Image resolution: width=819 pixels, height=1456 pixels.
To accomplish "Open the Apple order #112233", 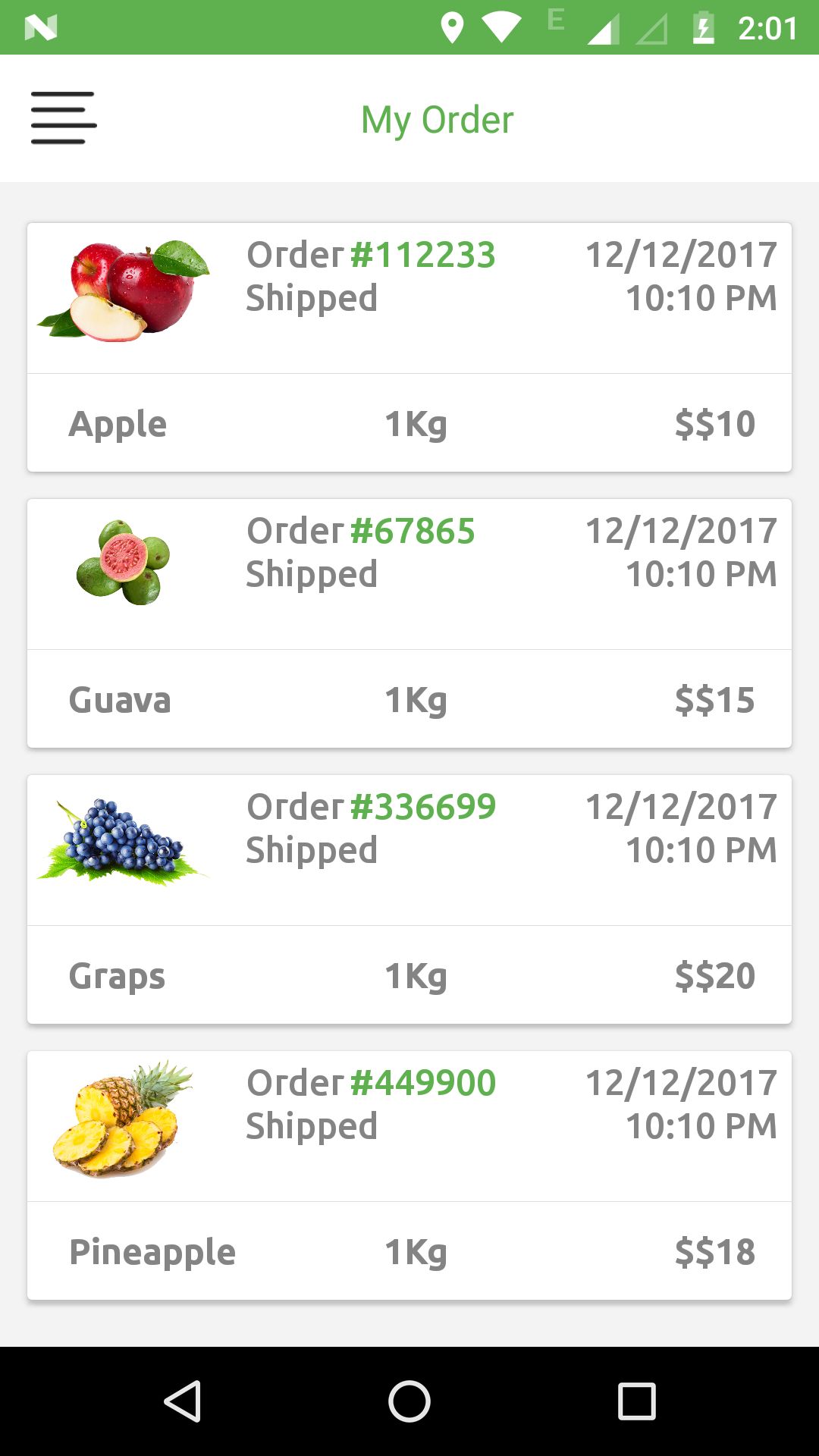I will (x=409, y=347).
